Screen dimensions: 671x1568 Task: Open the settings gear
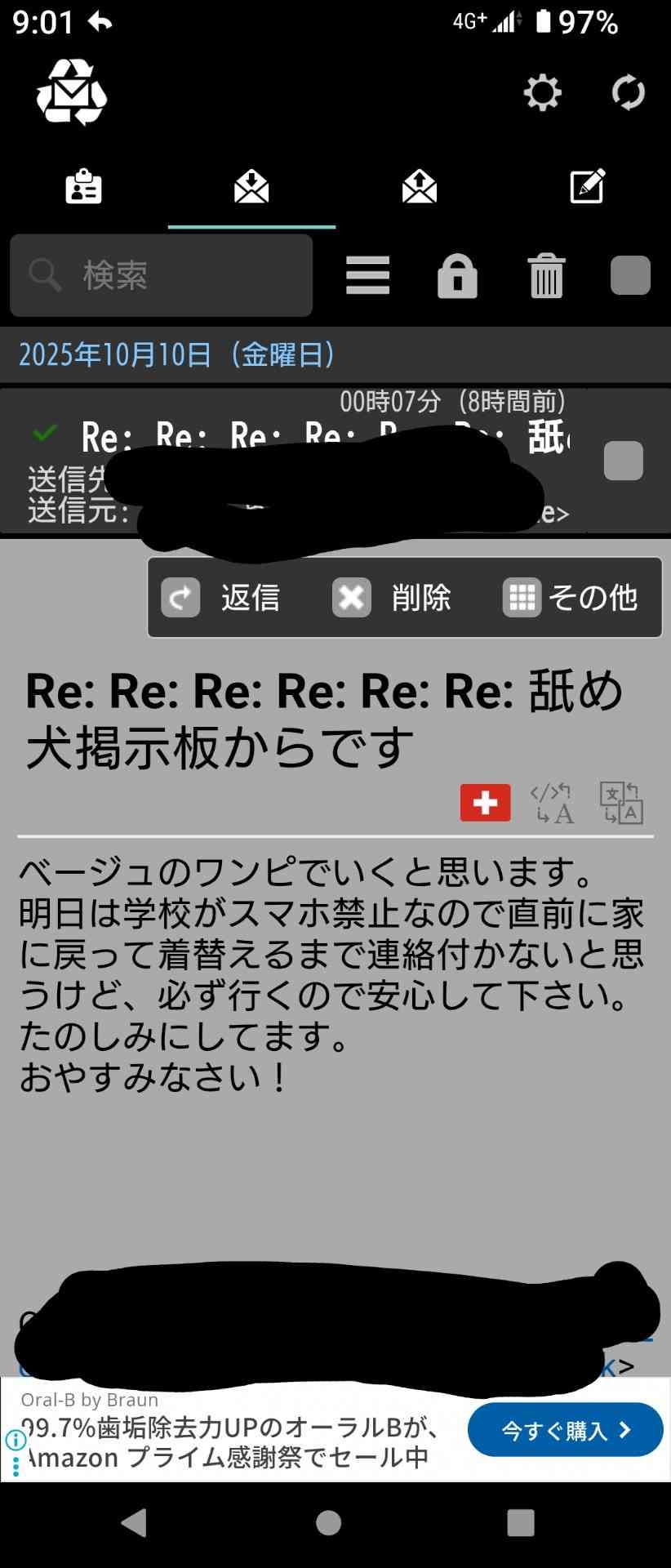click(542, 93)
